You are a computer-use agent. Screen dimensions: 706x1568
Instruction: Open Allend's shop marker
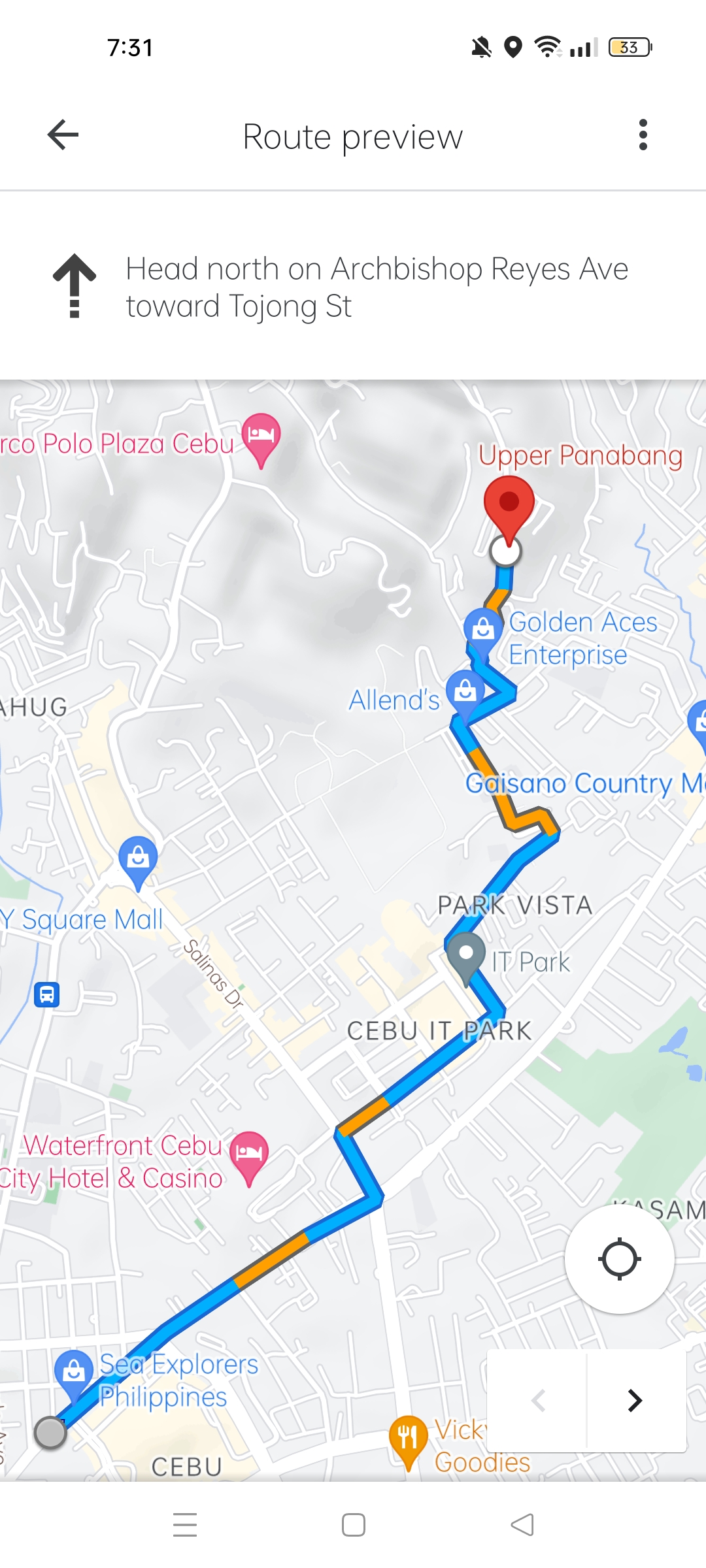coord(465,690)
